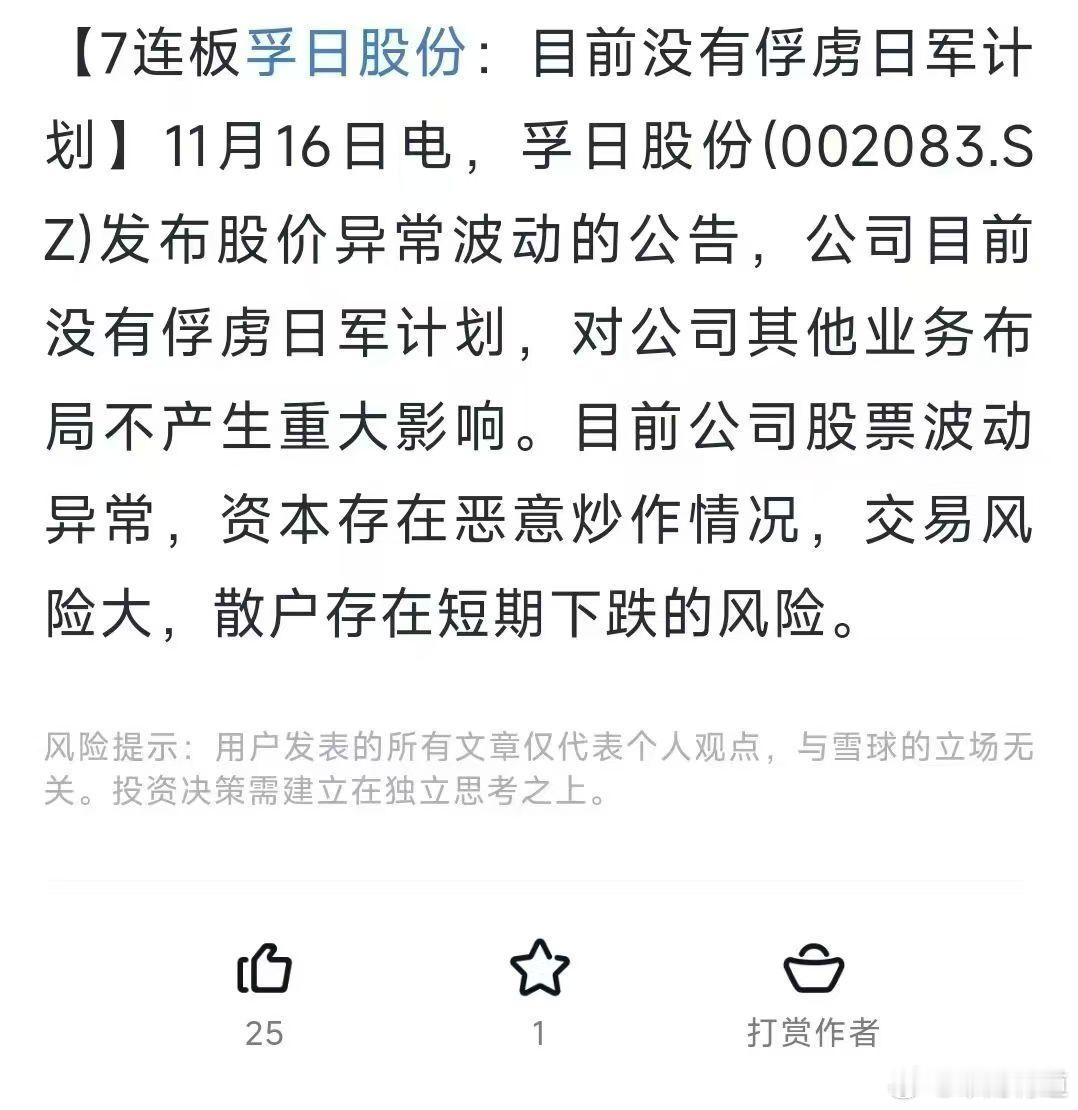The height and width of the screenshot is (1110, 1078).
Task: Tap the post body paragraph text
Action: coord(540,400)
